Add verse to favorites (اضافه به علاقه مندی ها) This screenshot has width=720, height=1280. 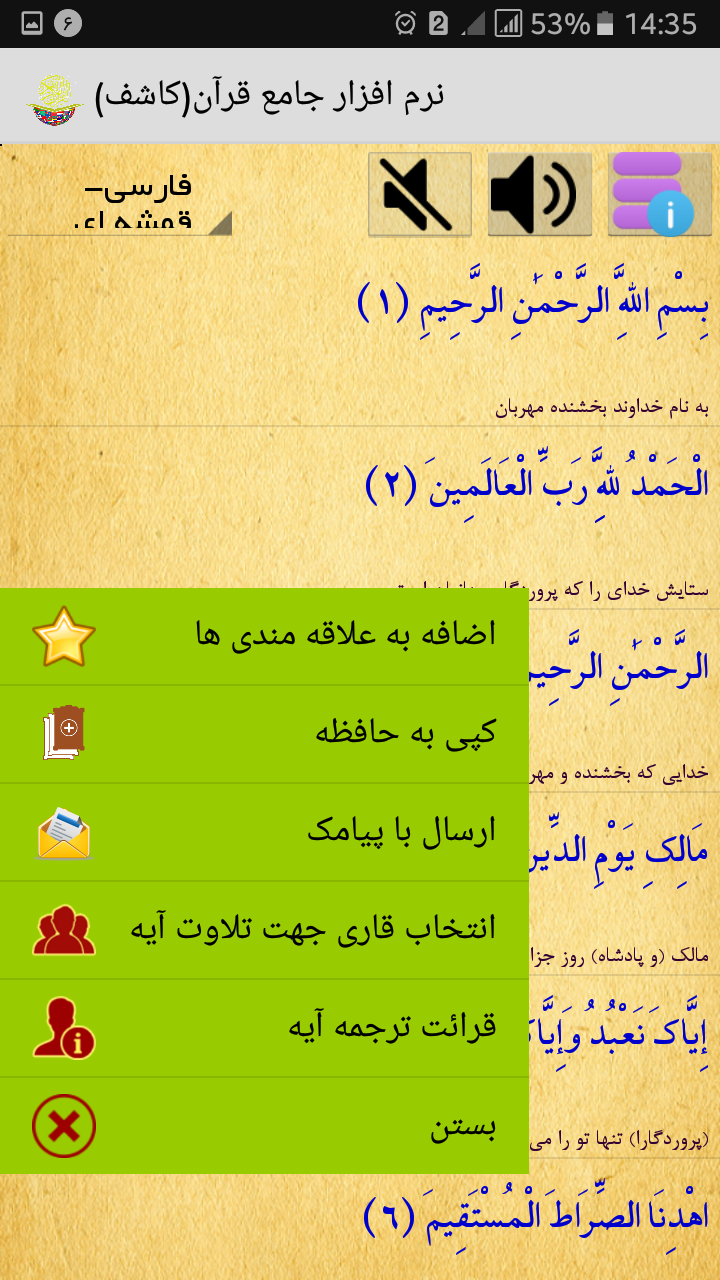[264, 636]
